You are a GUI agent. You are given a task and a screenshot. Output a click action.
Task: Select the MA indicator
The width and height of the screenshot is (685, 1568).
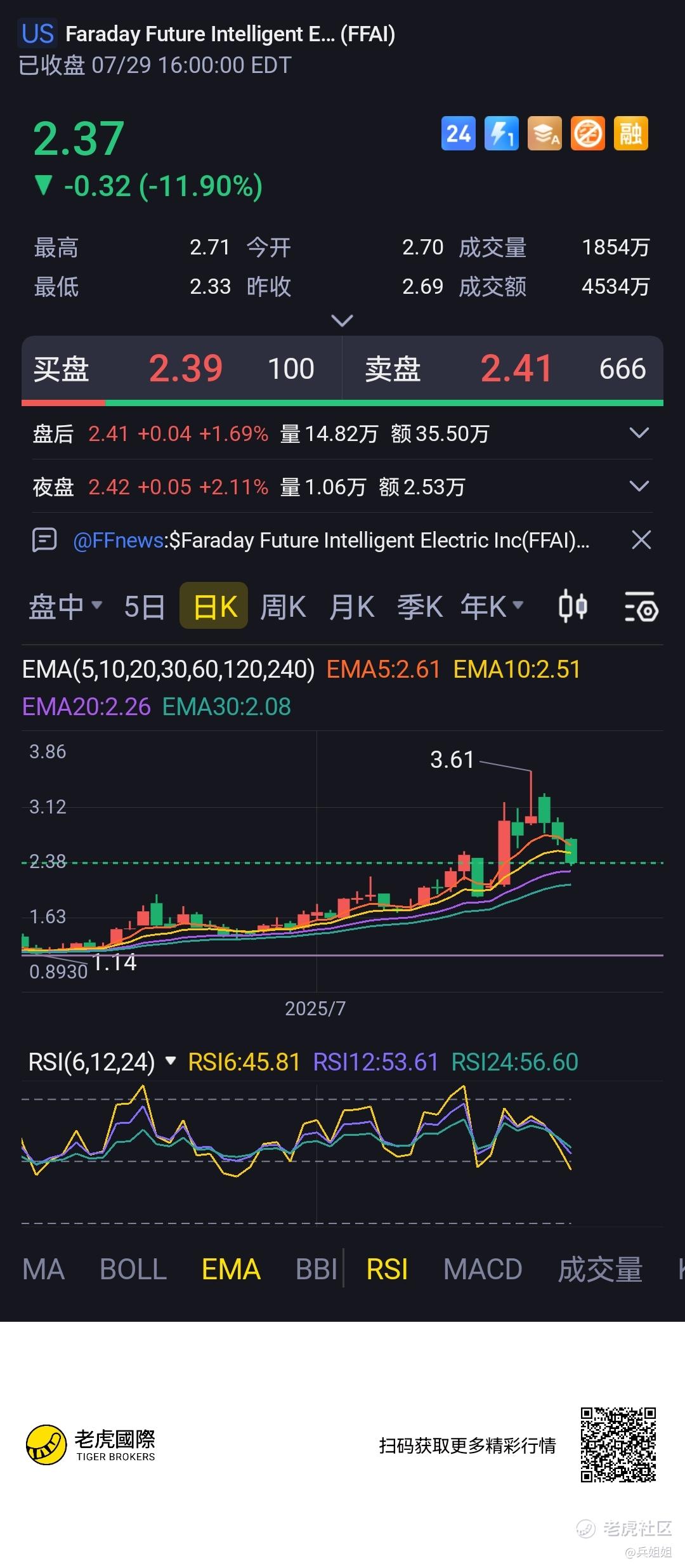pos(43,1269)
